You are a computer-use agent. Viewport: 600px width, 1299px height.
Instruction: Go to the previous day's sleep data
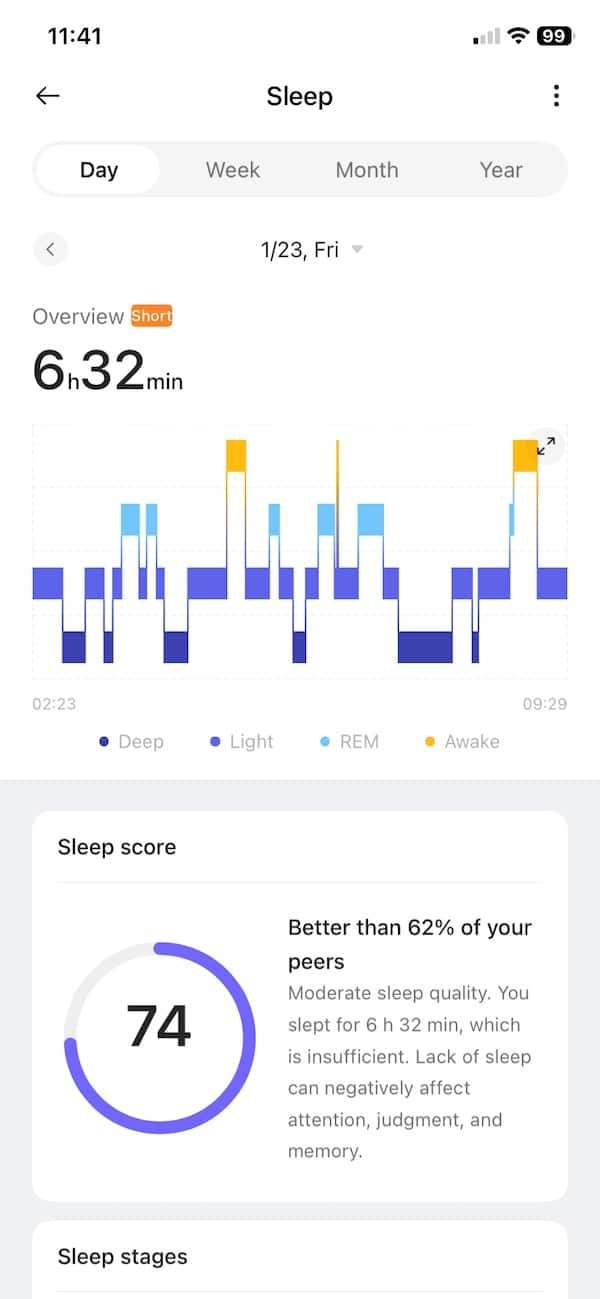pyautogui.click(x=50, y=249)
